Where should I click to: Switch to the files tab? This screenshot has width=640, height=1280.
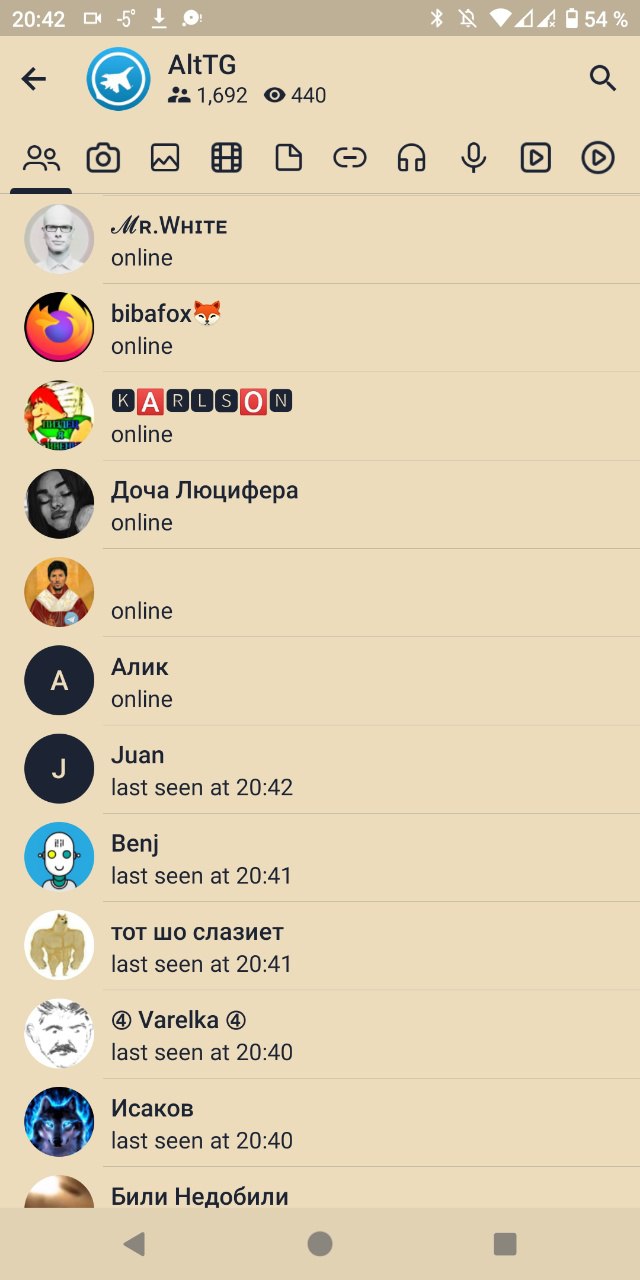coord(289,158)
